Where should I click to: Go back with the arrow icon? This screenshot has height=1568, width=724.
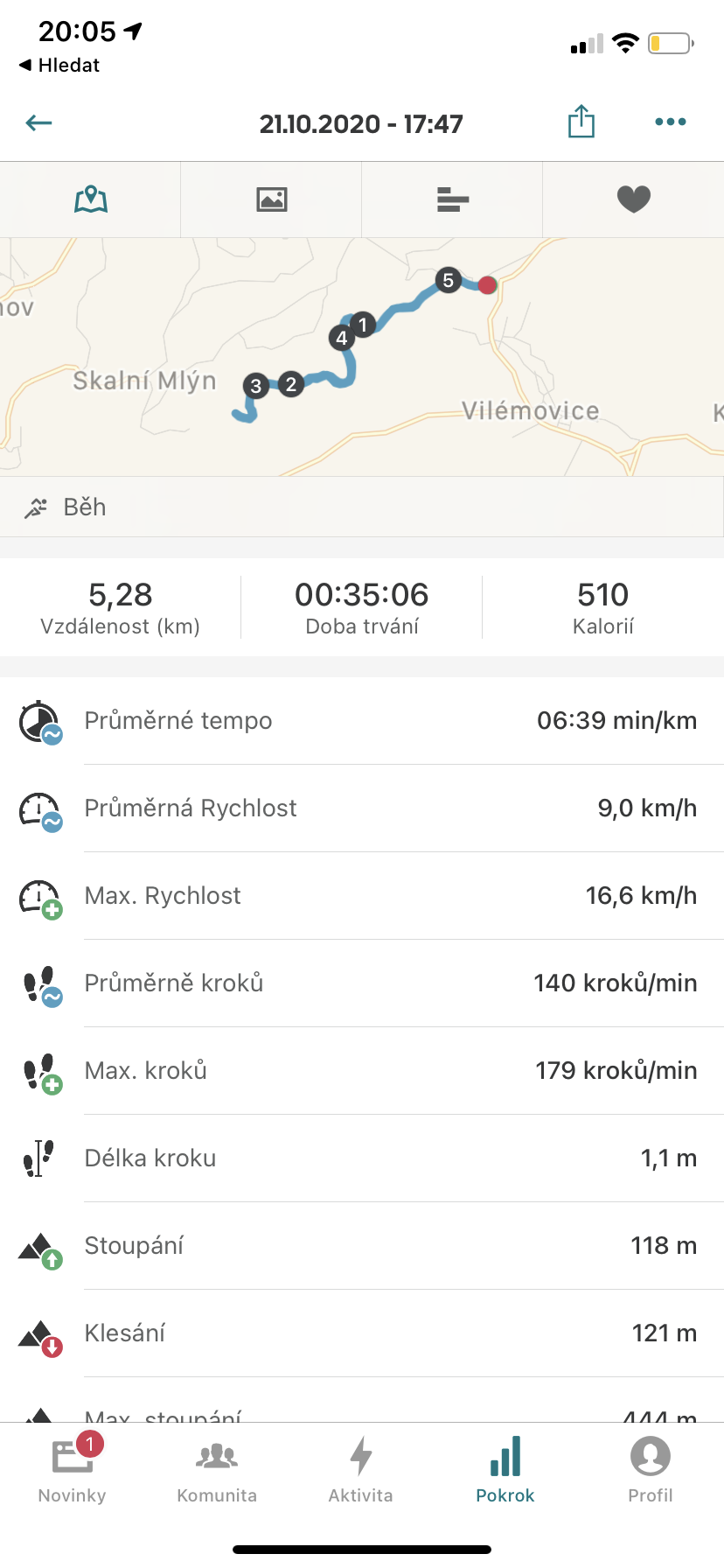tap(39, 123)
